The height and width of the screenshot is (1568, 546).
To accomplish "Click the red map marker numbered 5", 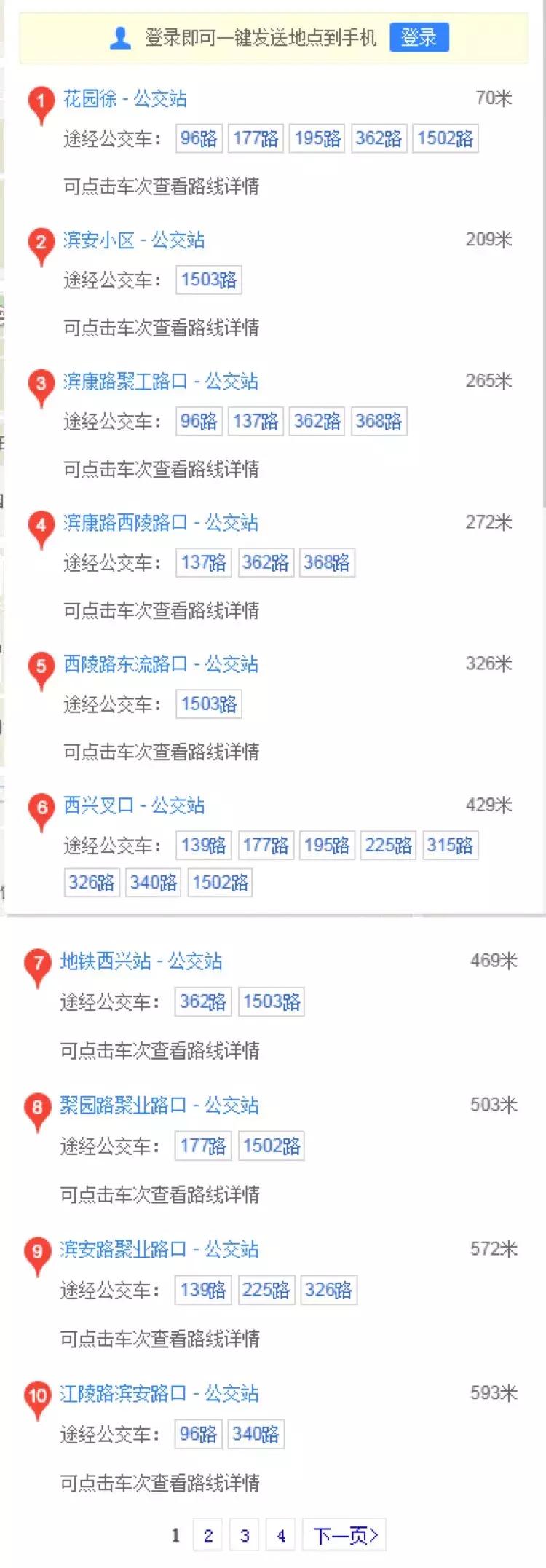I will 41,667.
